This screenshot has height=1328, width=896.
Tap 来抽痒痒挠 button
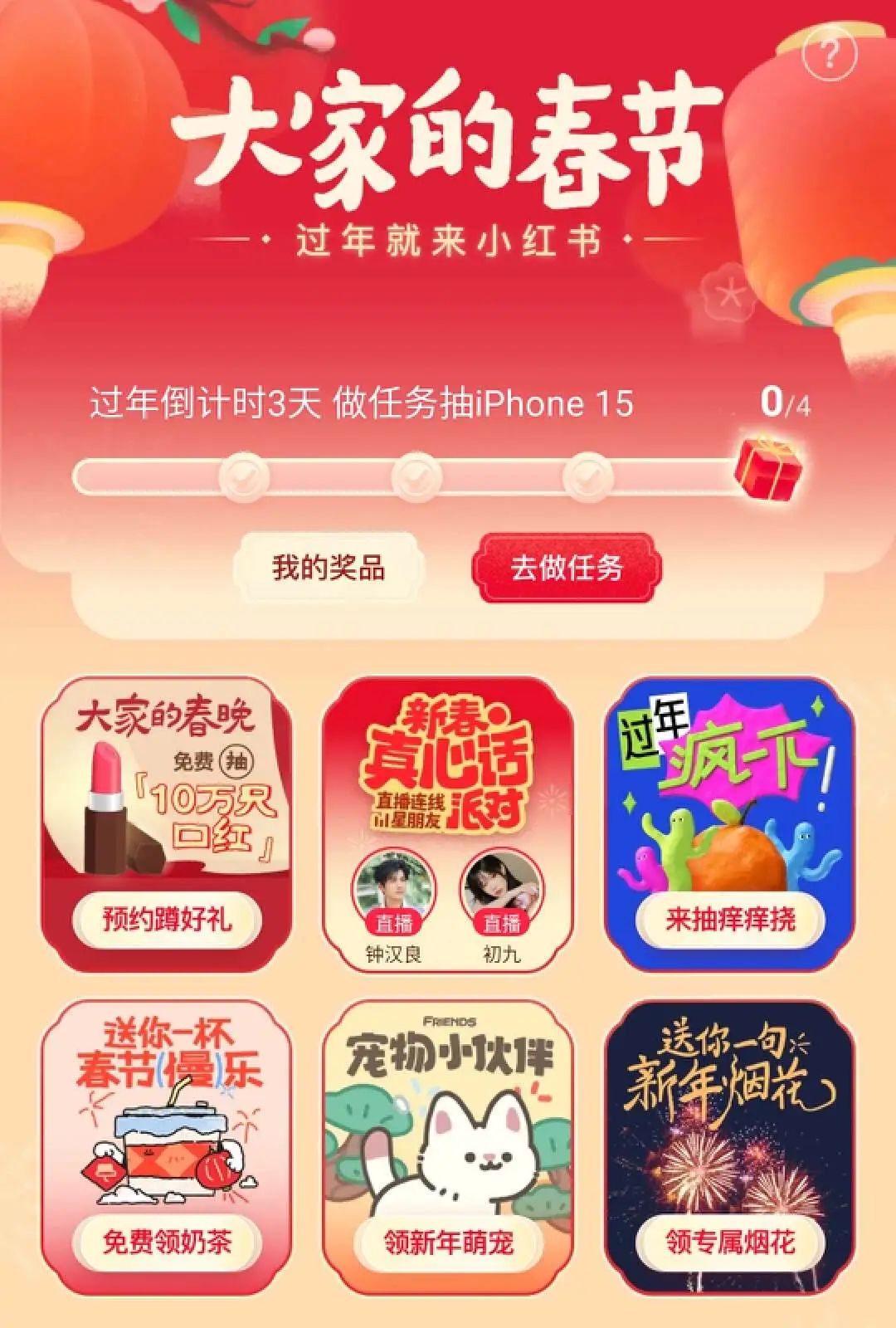coord(730,920)
